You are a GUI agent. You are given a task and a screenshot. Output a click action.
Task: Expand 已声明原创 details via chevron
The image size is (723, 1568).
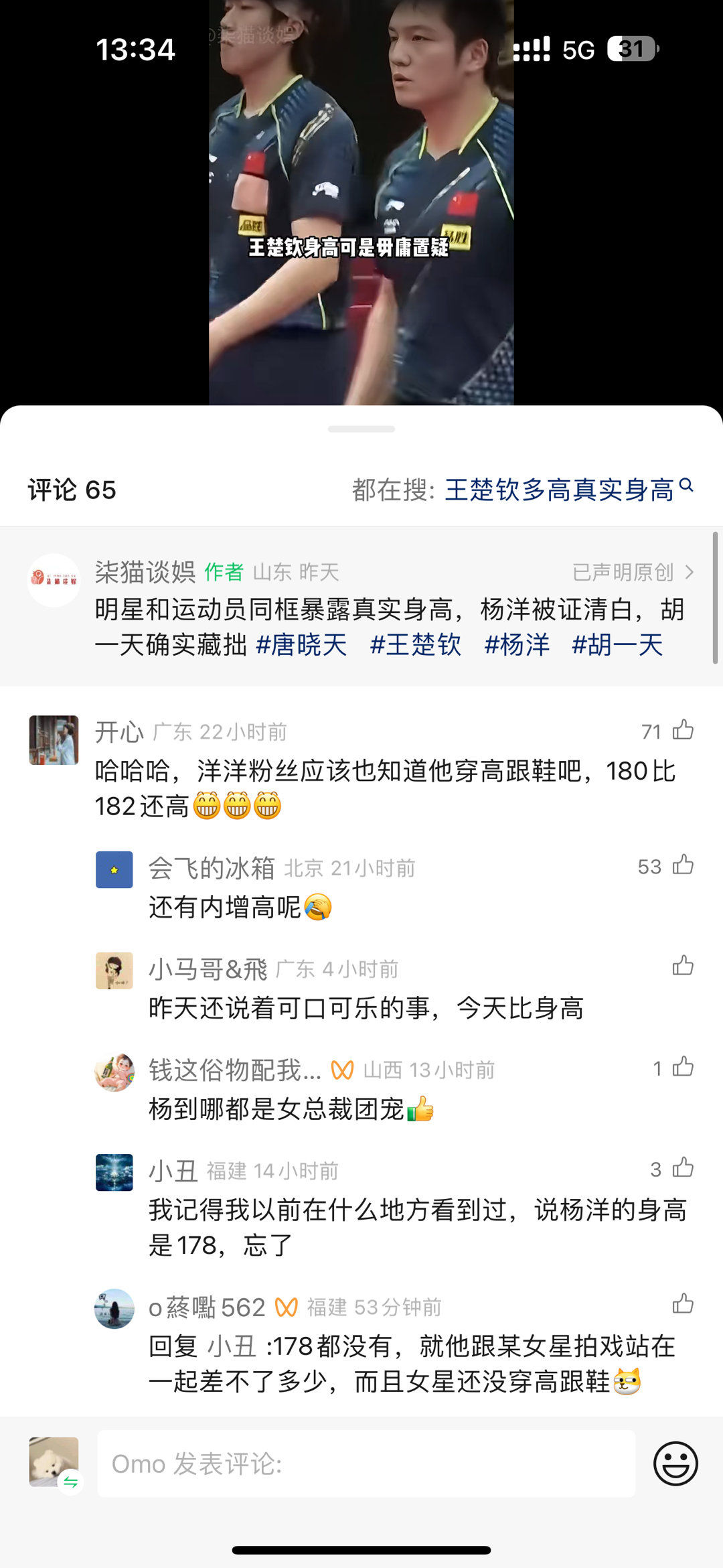point(690,573)
